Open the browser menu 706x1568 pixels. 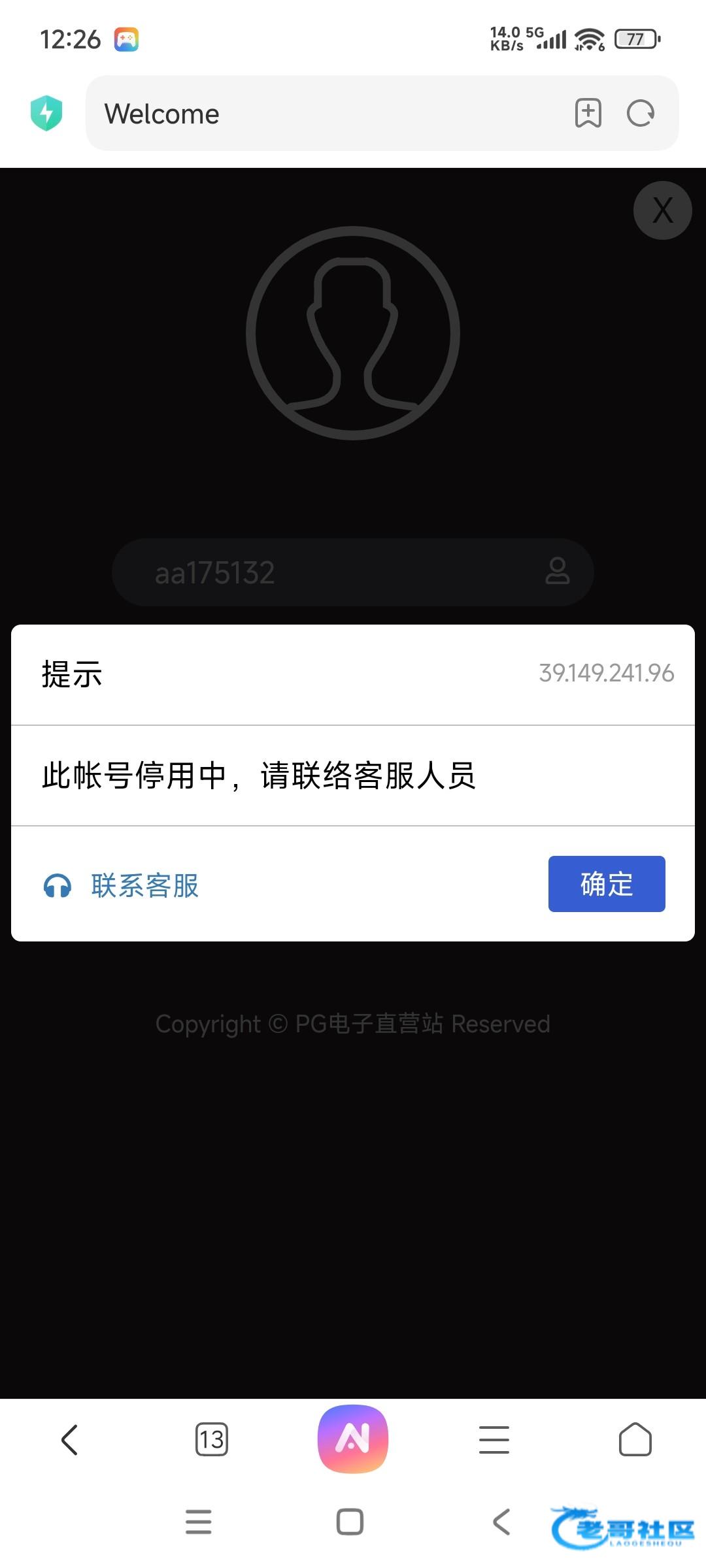tap(494, 1440)
